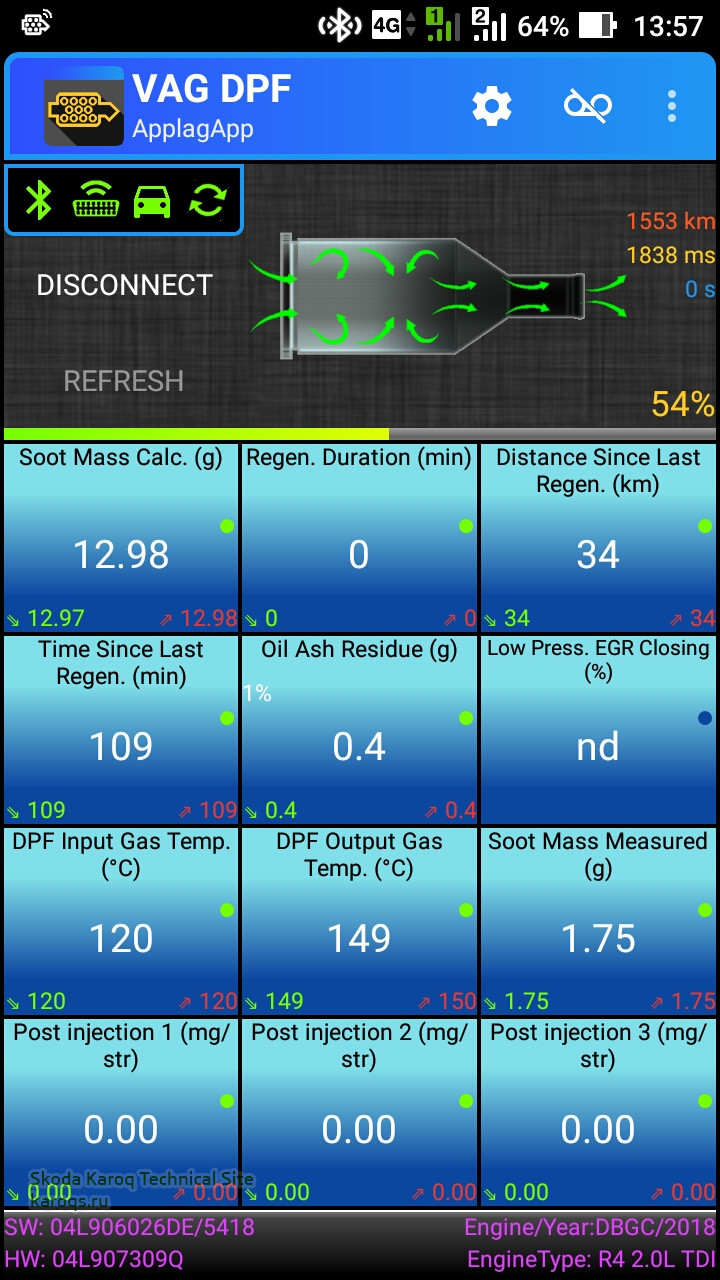Select the DPF Output Gas Temp. tile
Viewport: 720px width, 1280px height.
coord(359,922)
